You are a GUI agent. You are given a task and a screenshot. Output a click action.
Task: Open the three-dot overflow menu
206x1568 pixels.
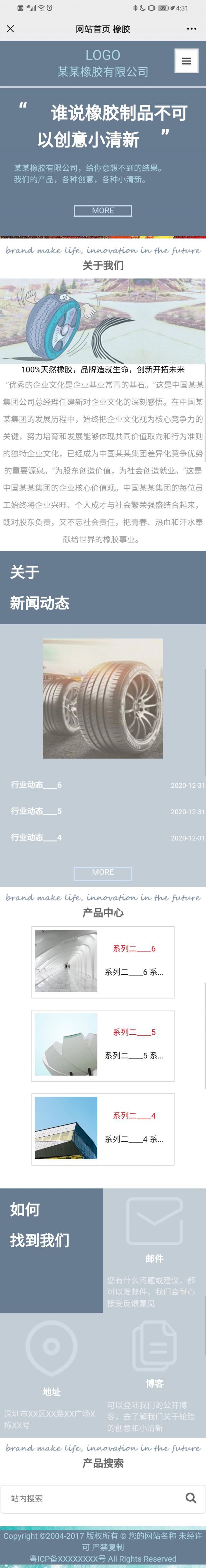[192, 29]
